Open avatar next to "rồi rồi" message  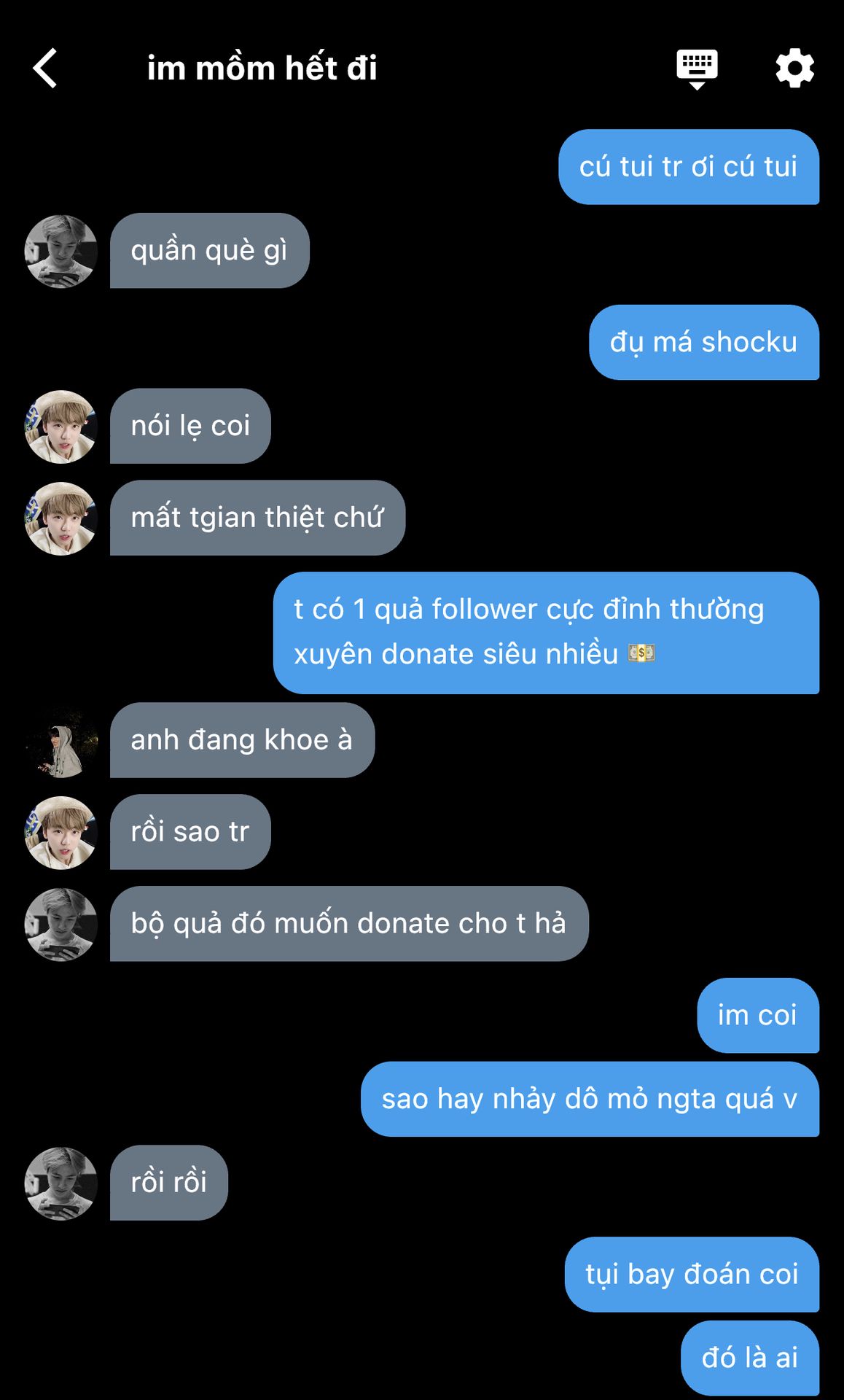click(x=61, y=1183)
